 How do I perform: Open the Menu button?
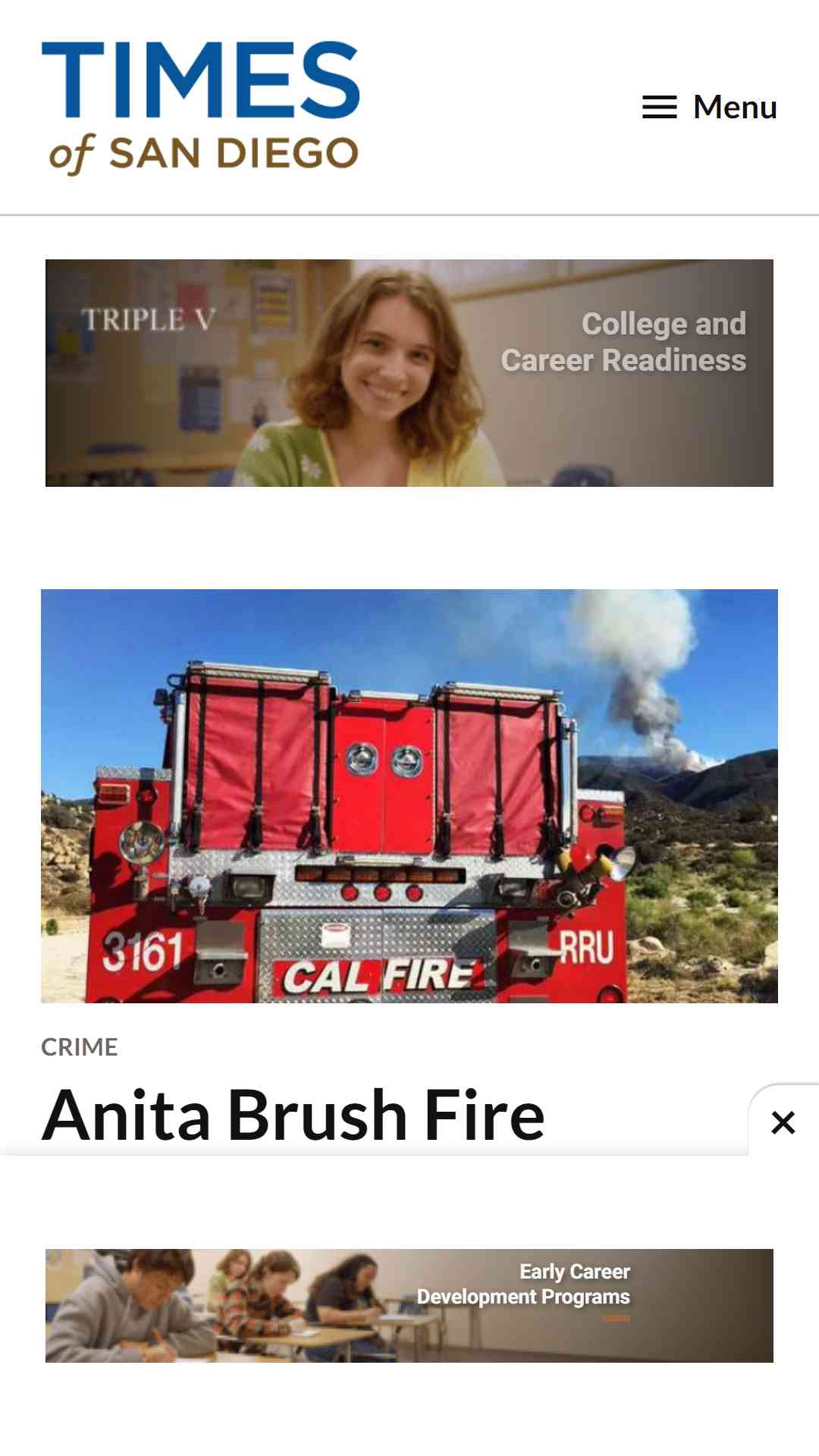tap(709, 107)
